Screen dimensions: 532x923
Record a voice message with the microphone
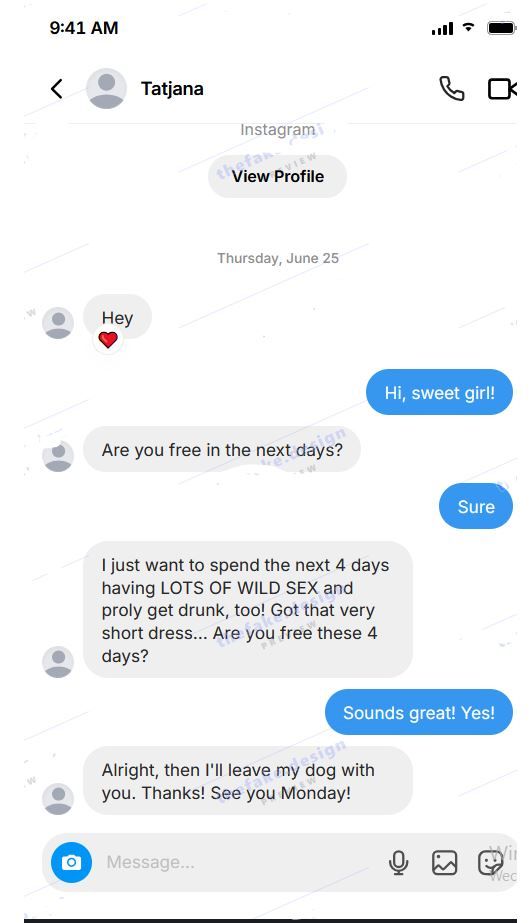coord(398,863)
